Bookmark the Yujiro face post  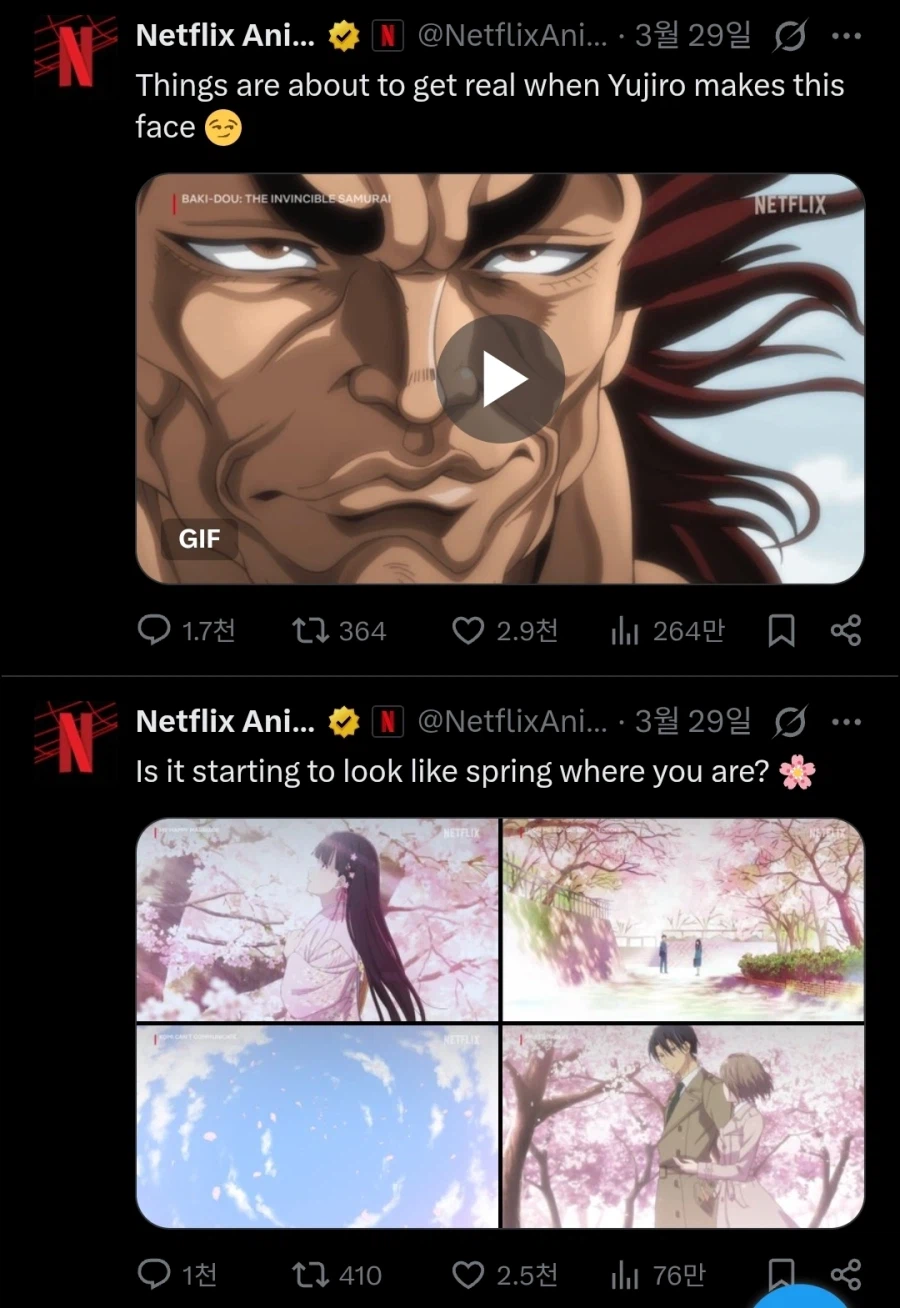tap(781, 631)
